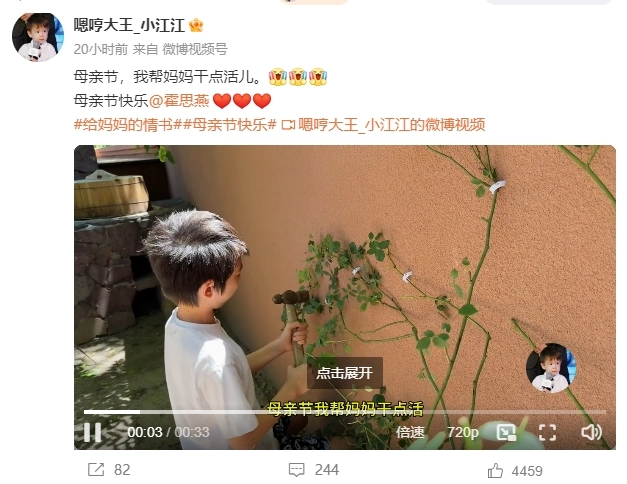Open 嗯哼大王_小江江 profile avatar

[x=35, y=37]
